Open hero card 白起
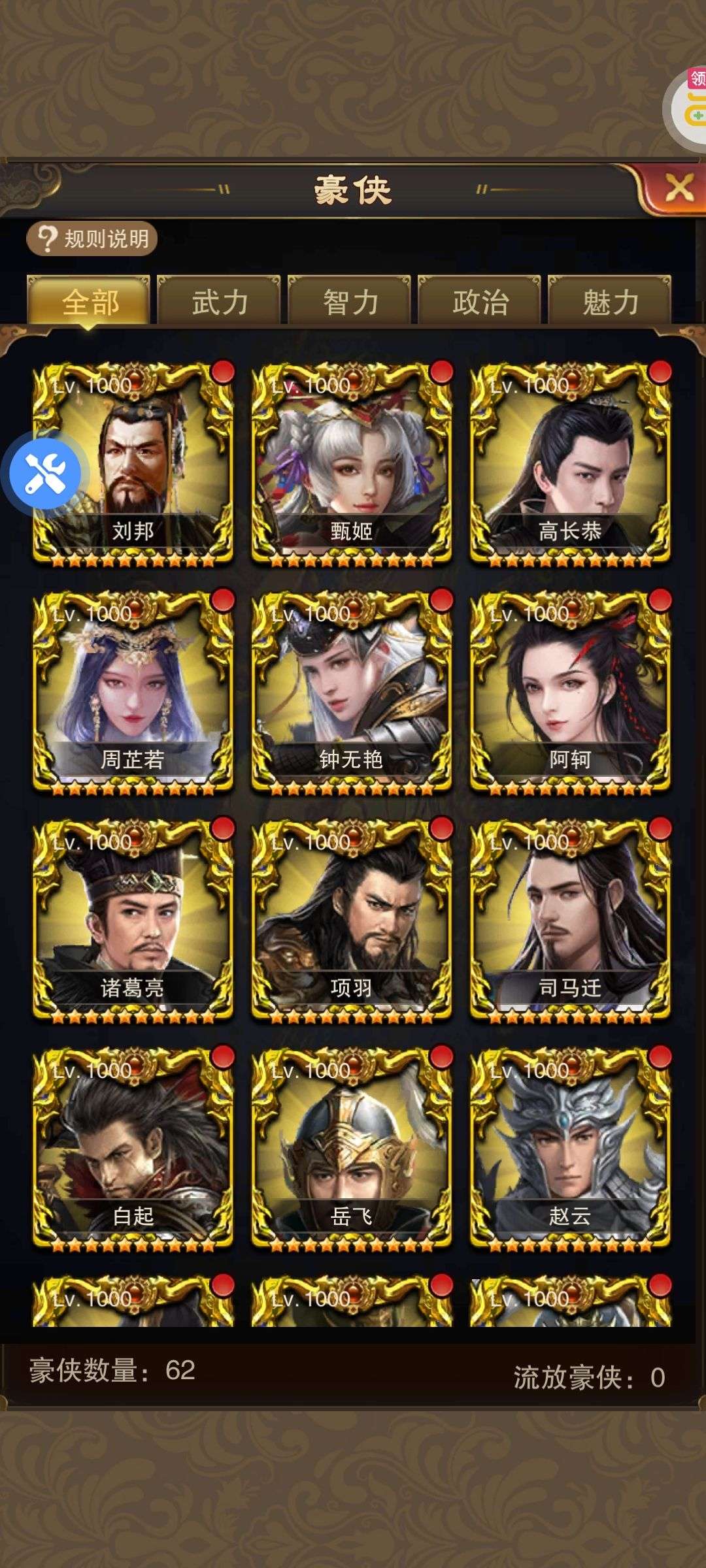This screenshot has height=1568, width=706. point(133,1149)
